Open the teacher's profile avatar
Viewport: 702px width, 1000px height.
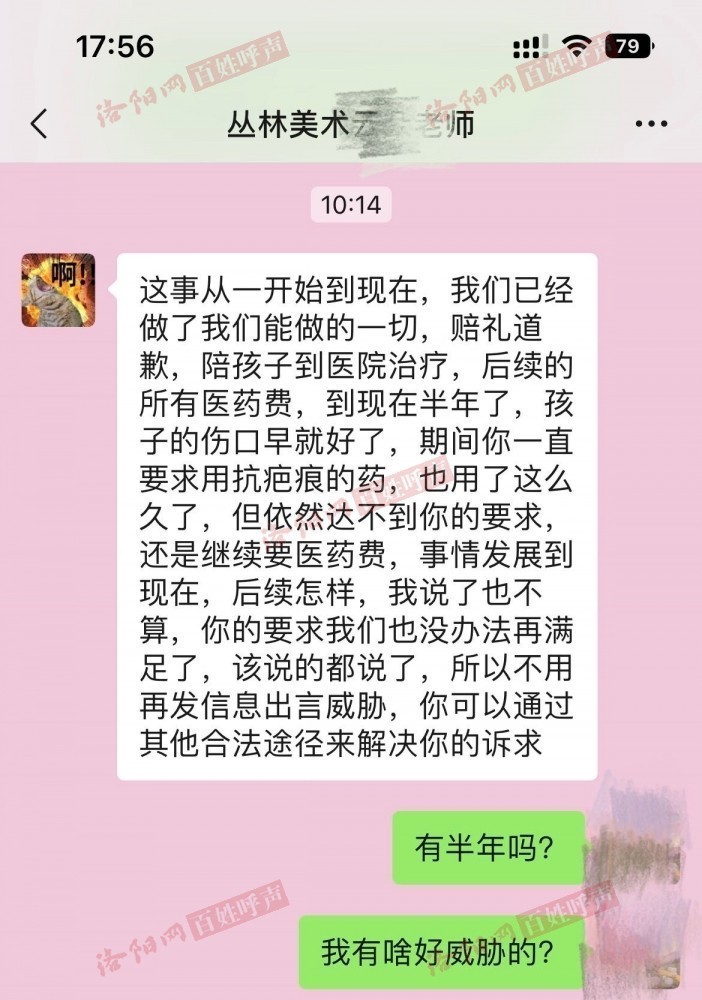[x=58, y=290]
